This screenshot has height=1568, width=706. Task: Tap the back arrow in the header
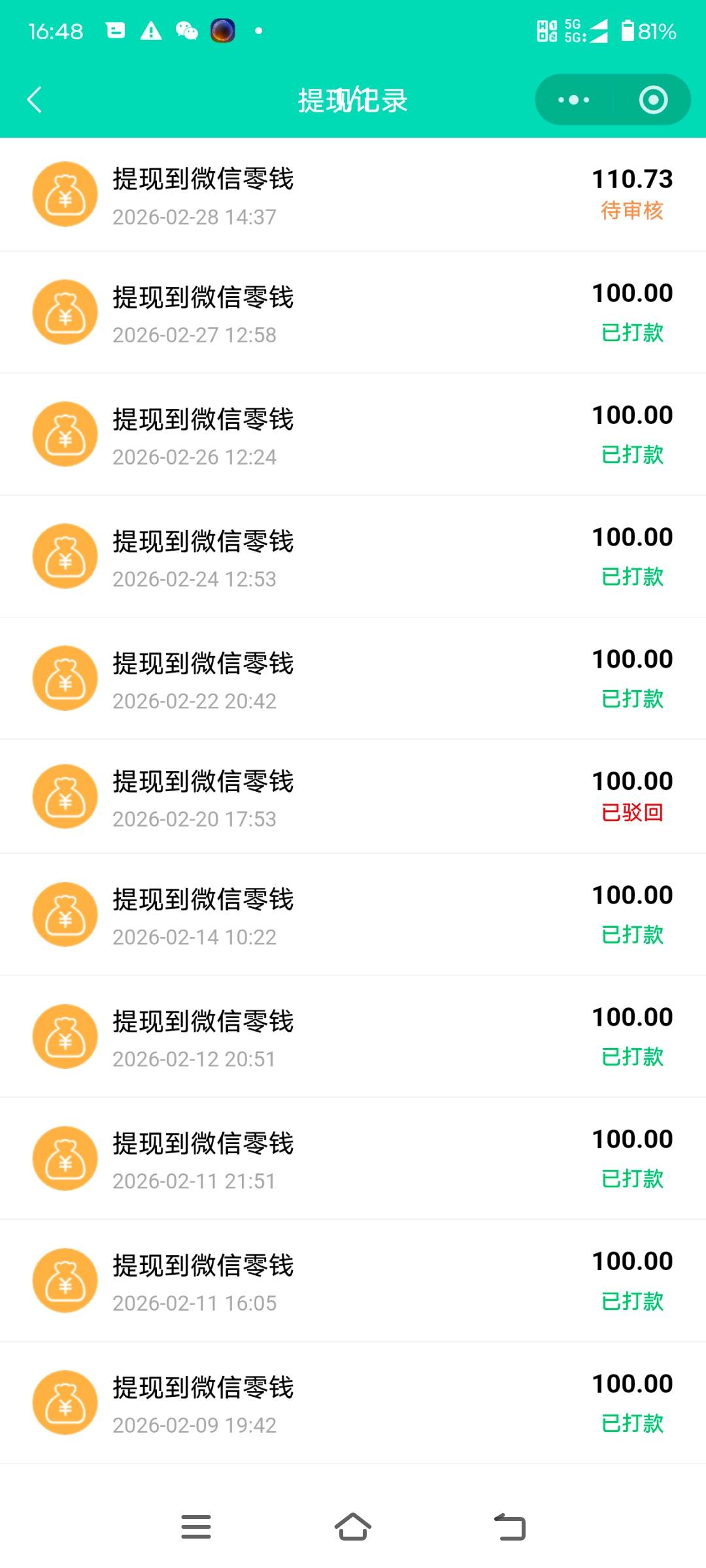34,99
